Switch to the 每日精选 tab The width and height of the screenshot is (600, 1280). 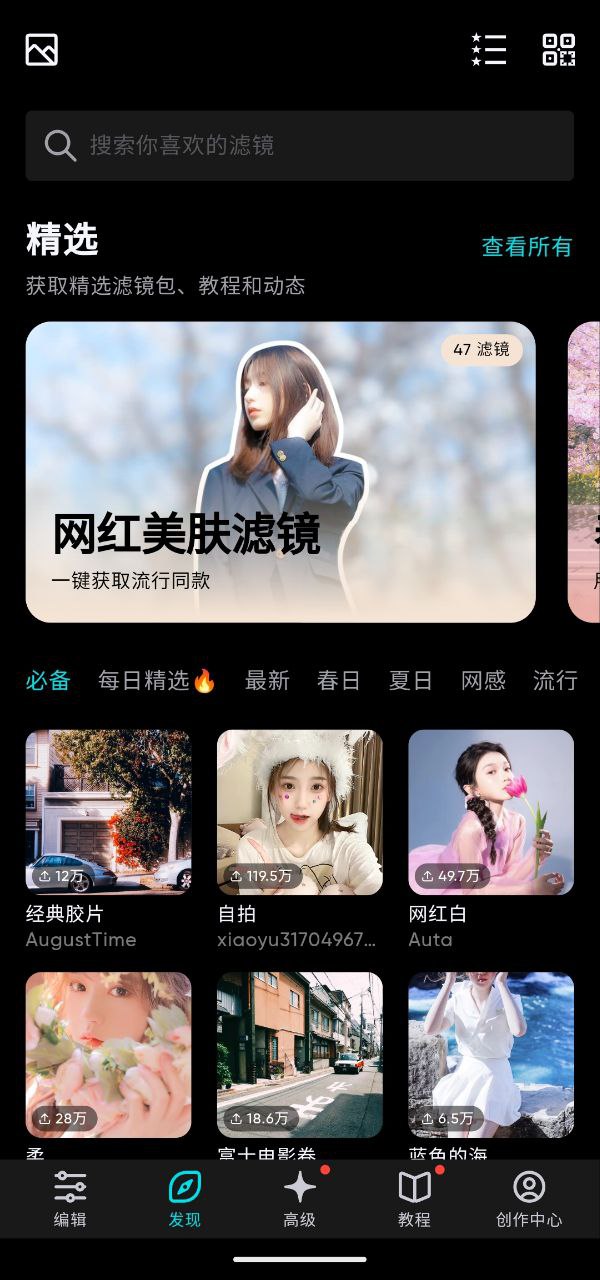[x=157, y=681]
